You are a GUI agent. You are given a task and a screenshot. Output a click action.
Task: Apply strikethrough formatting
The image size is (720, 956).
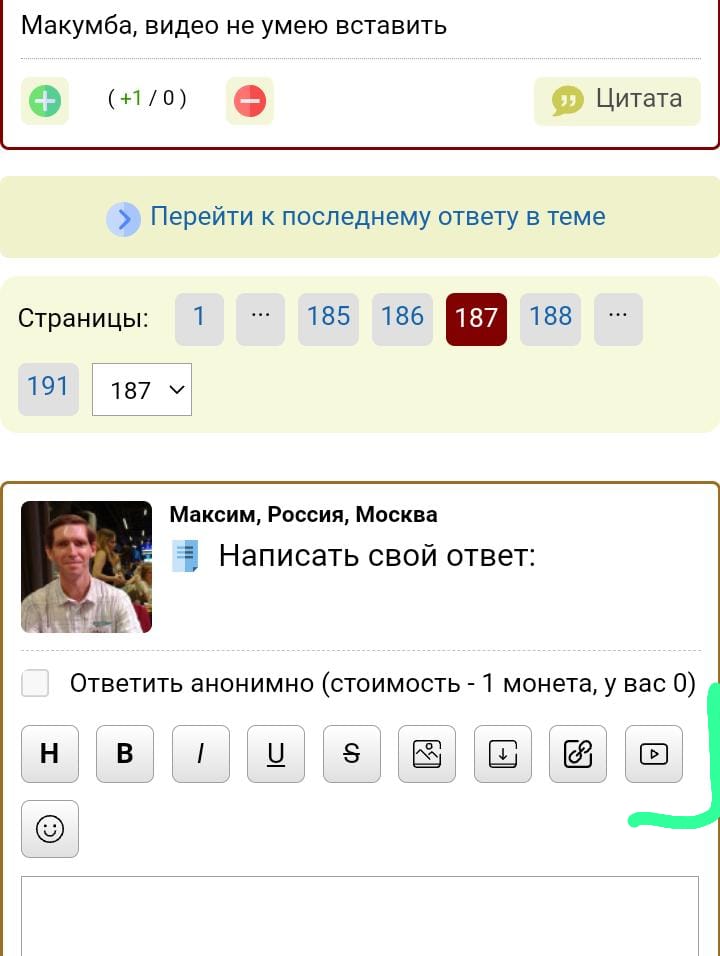[351, 754]
